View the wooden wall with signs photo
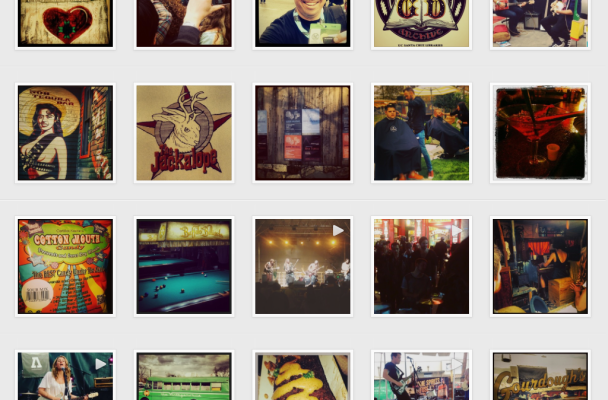Viewport: 608px width, 400px height. pos(302,133)
